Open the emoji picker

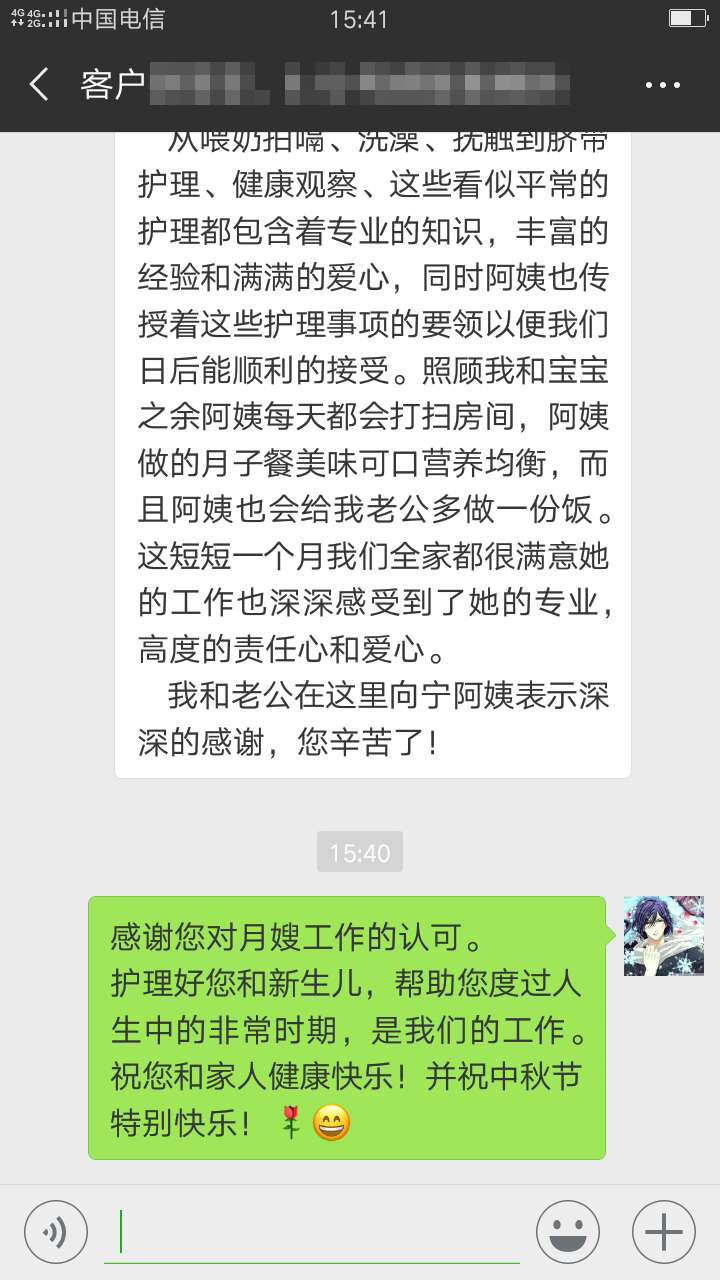coord(567,1232)
